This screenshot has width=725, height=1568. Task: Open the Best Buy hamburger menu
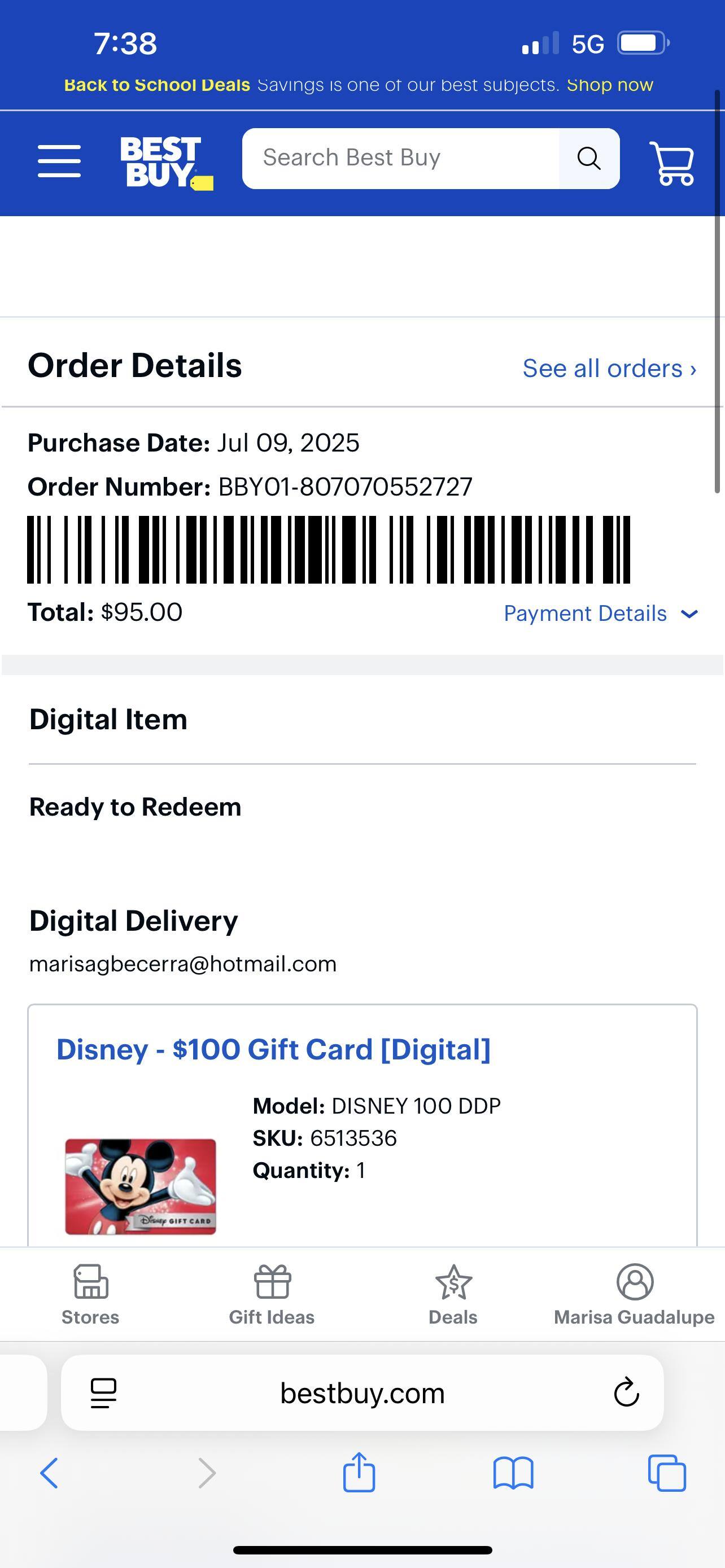pos(58,161)
